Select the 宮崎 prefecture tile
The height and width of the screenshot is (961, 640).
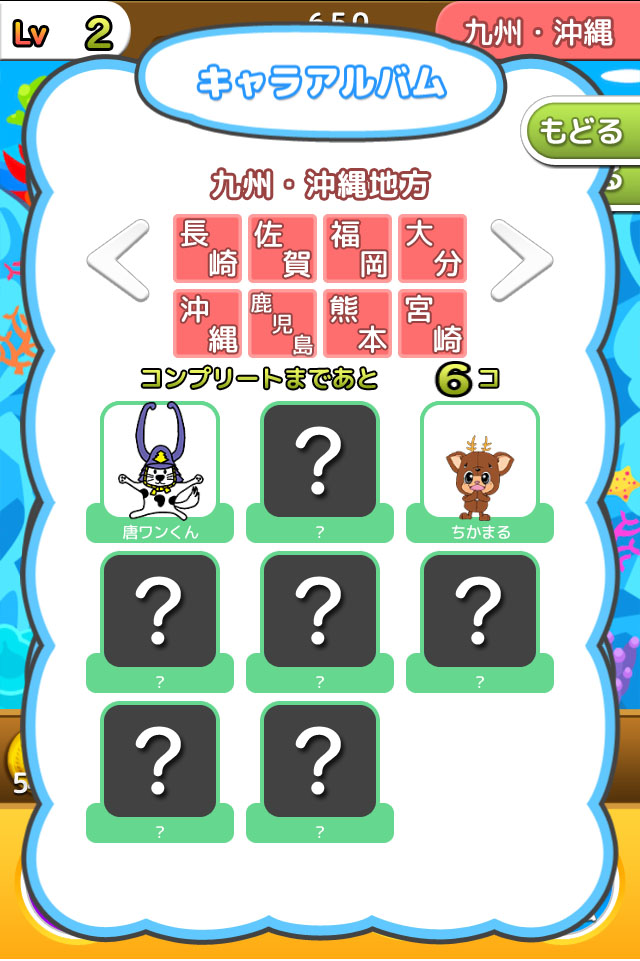point(433,324)
